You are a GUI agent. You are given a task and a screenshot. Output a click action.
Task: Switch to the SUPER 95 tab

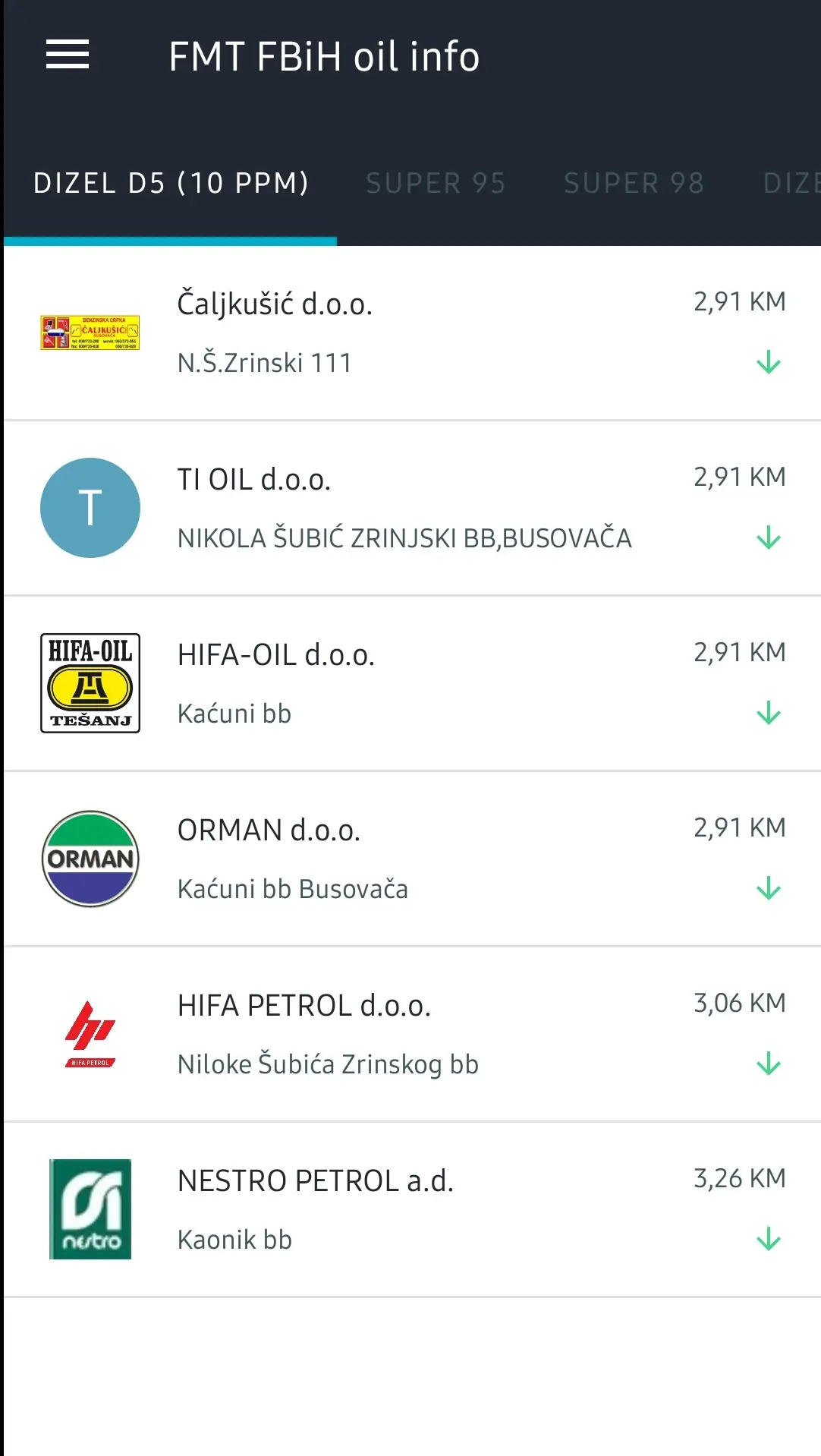[x=436, y=184]
